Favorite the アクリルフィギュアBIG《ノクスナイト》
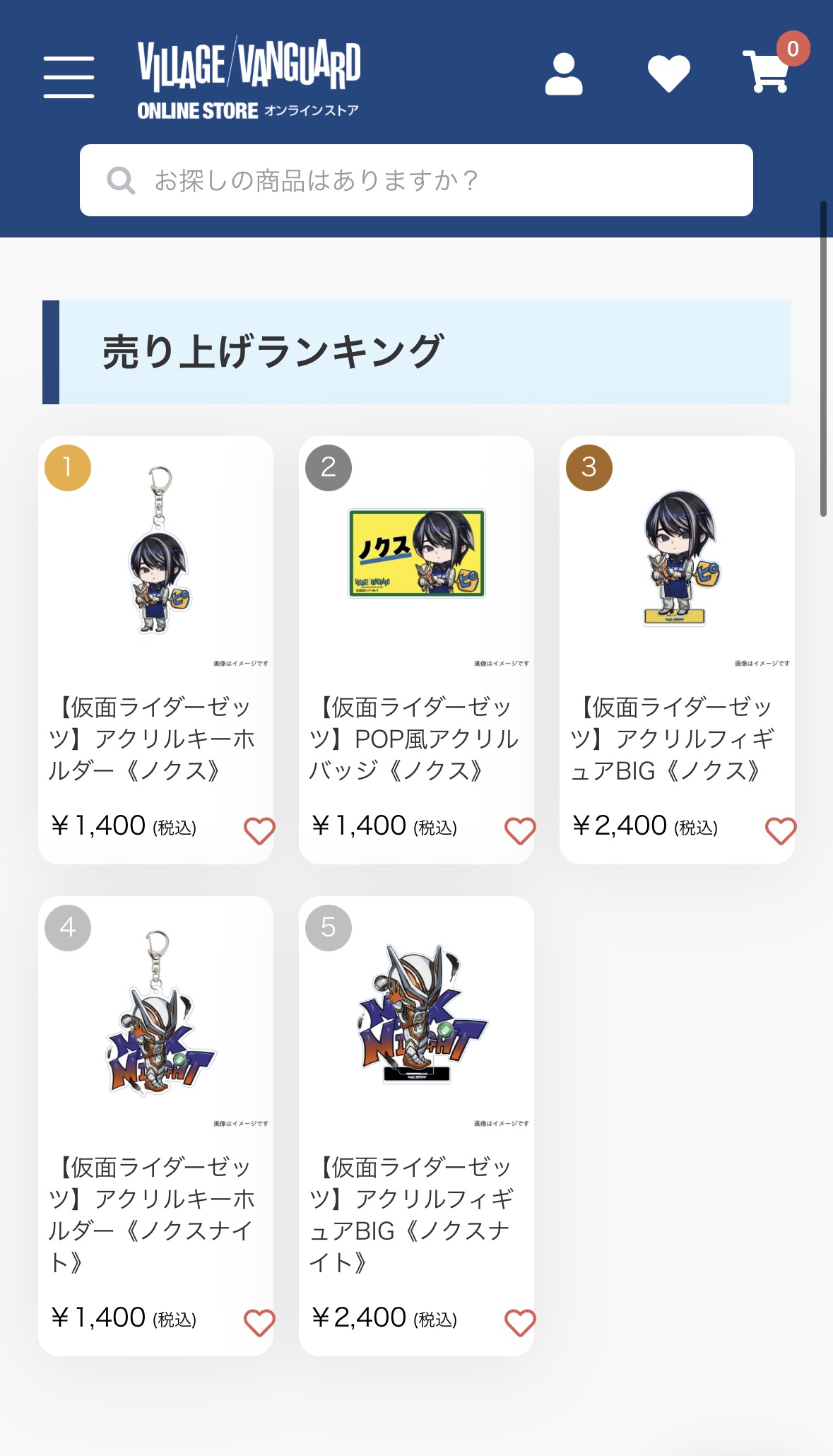Viewport: 833px width, 1456px height. [520, 1322]
